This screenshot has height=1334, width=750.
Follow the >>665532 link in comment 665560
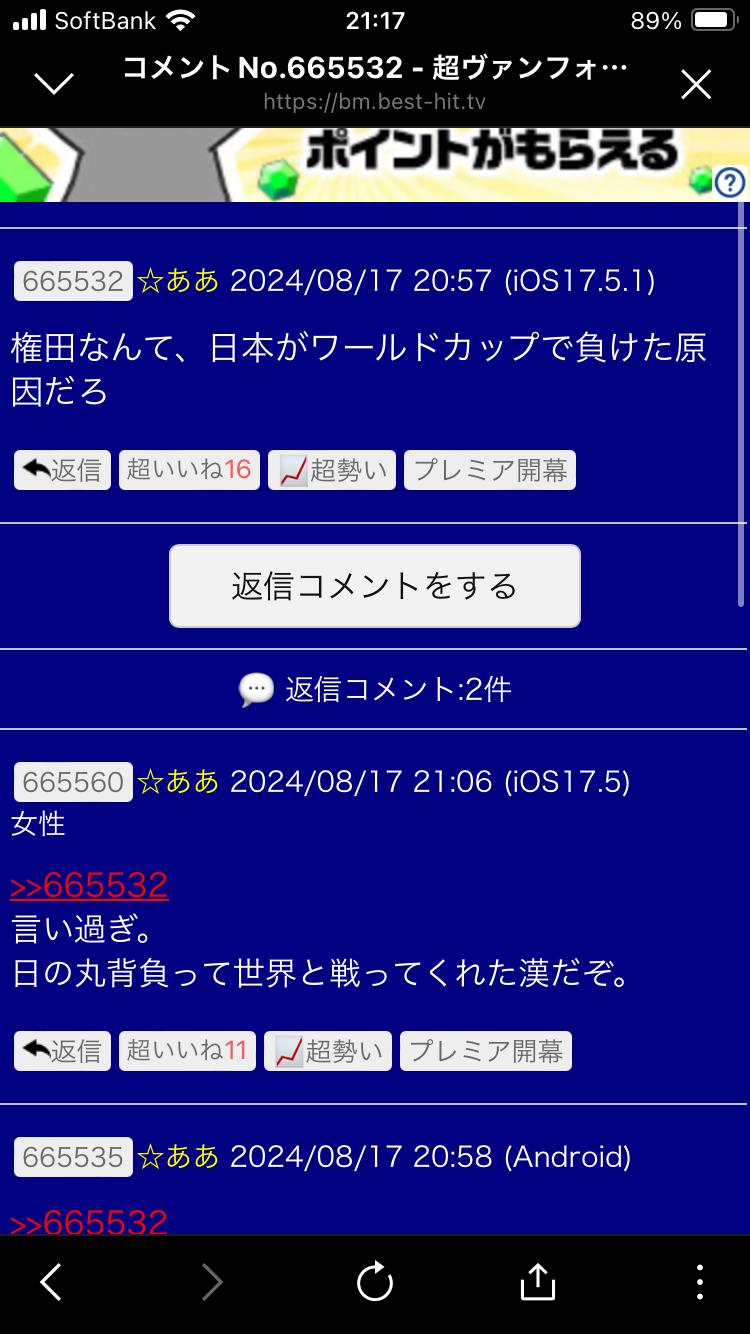point(90,885)
